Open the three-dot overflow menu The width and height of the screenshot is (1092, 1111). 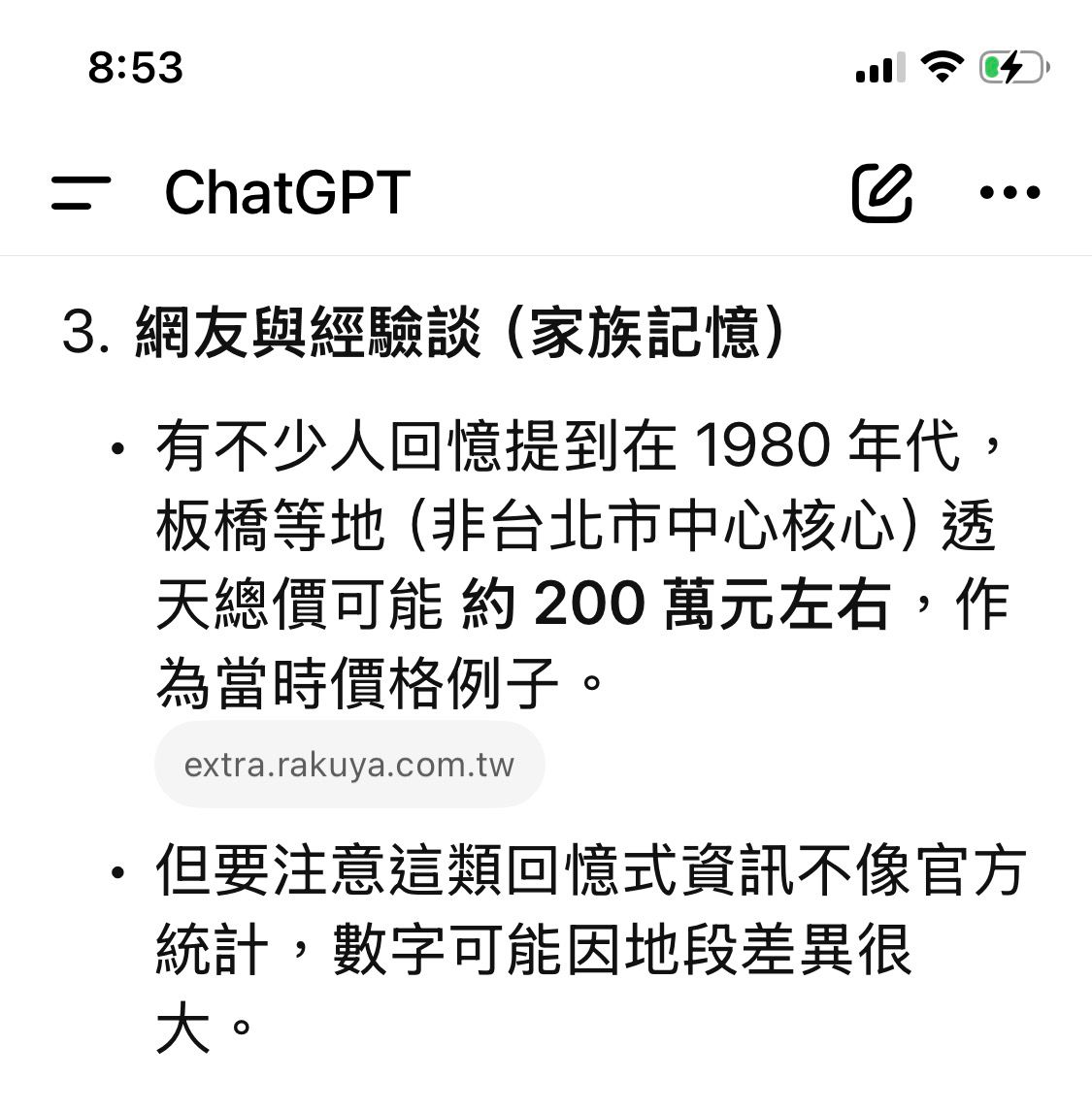[1009, 192]
